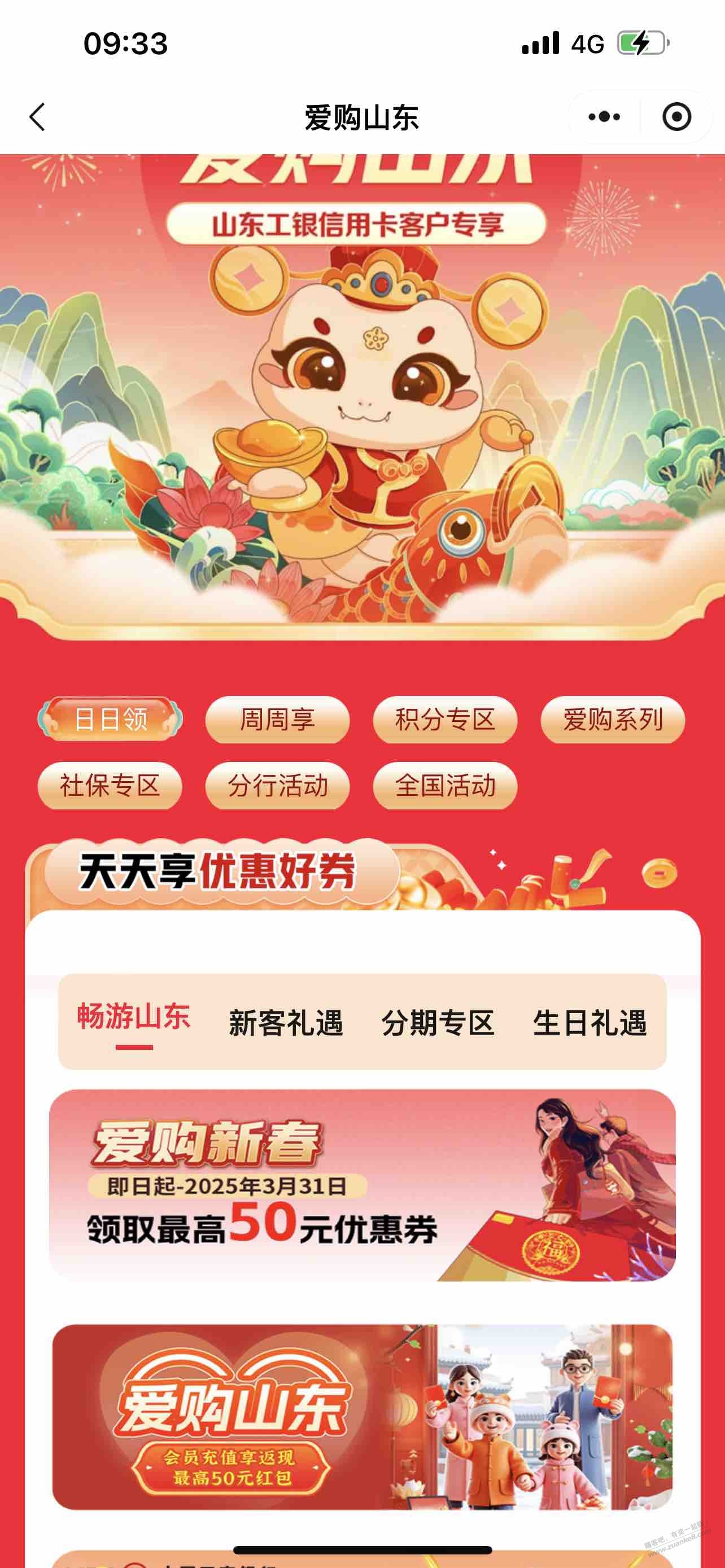Screen dimensions: 725x1568
Task: Jump to 社保专区
Action: (x=110, y=785)
